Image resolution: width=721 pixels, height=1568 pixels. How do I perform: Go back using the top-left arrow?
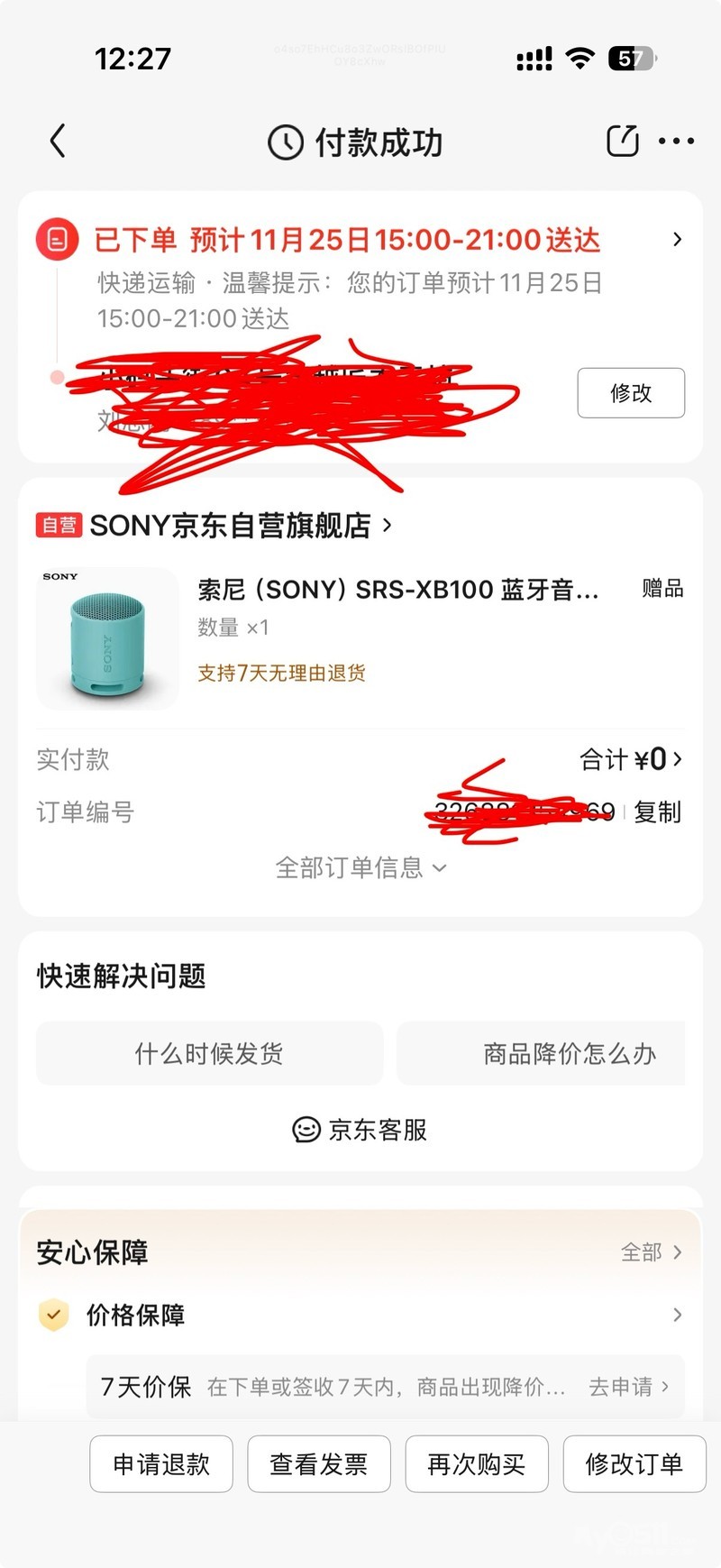[x=58, y=142]
